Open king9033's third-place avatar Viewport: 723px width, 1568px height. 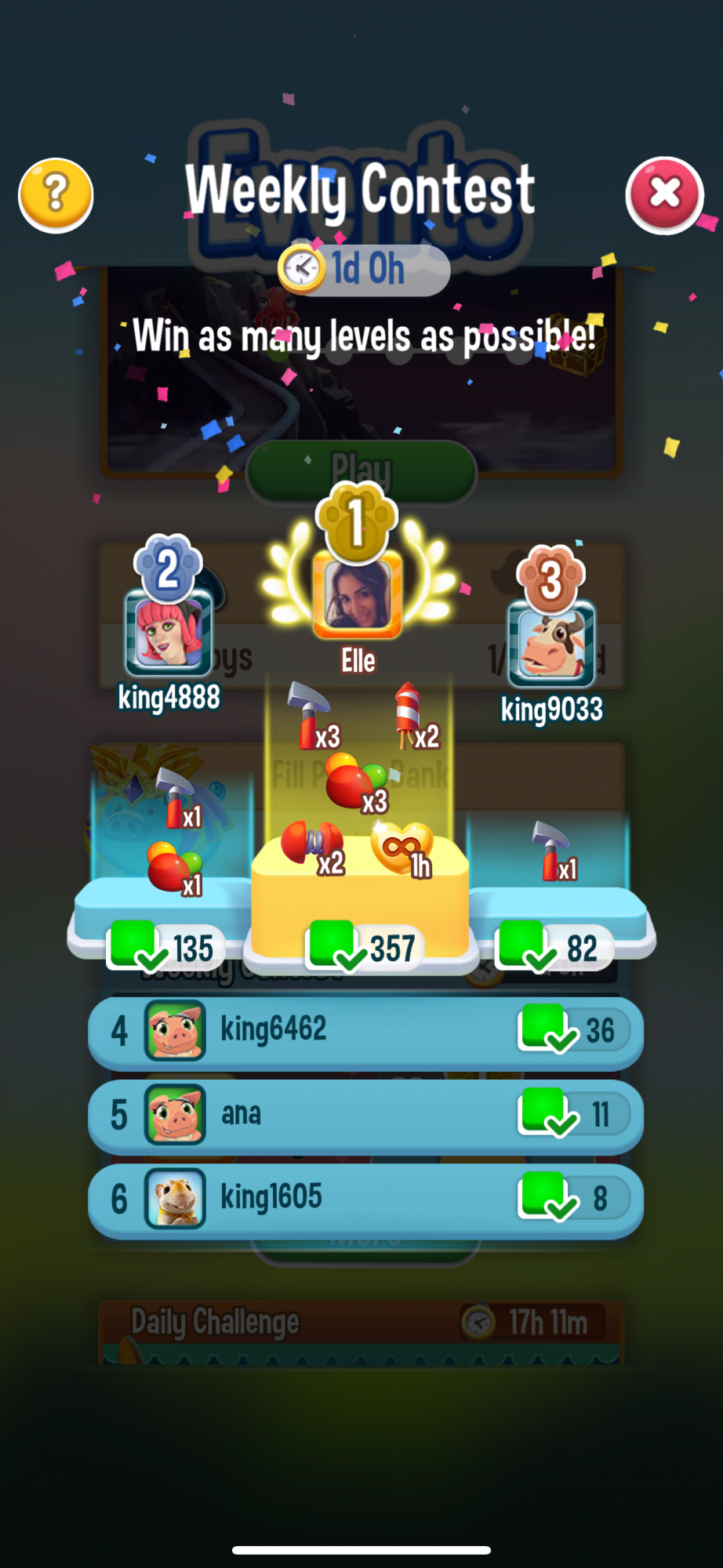pos(551,643)
